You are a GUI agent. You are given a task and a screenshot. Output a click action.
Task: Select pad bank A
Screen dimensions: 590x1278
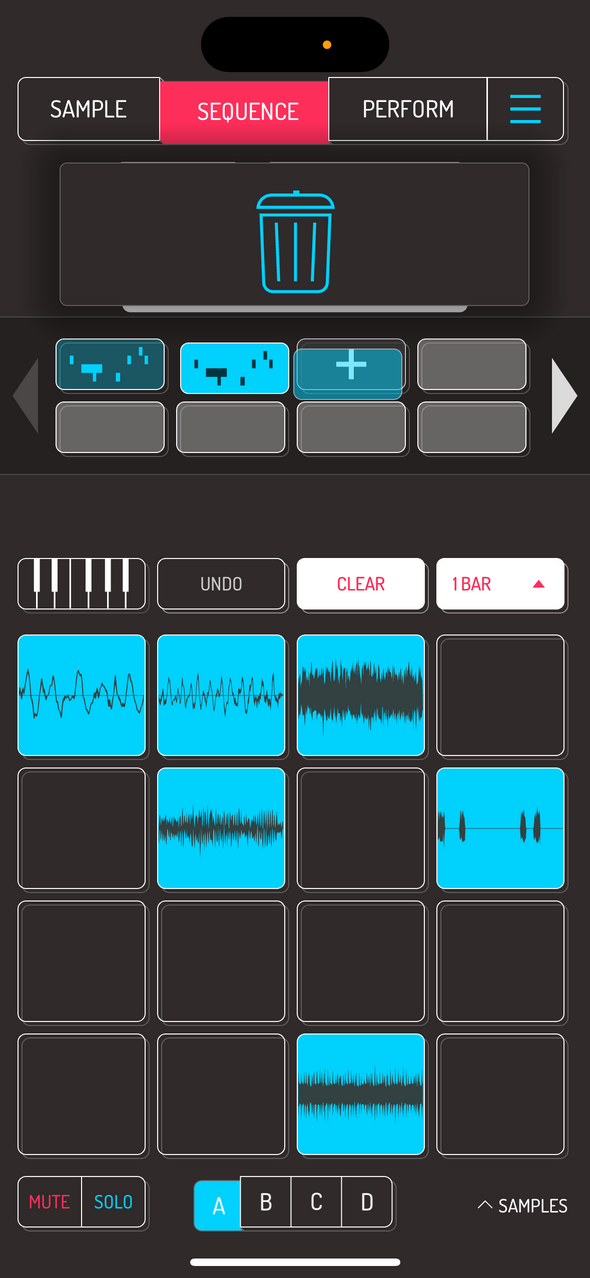click(218, 1205)
